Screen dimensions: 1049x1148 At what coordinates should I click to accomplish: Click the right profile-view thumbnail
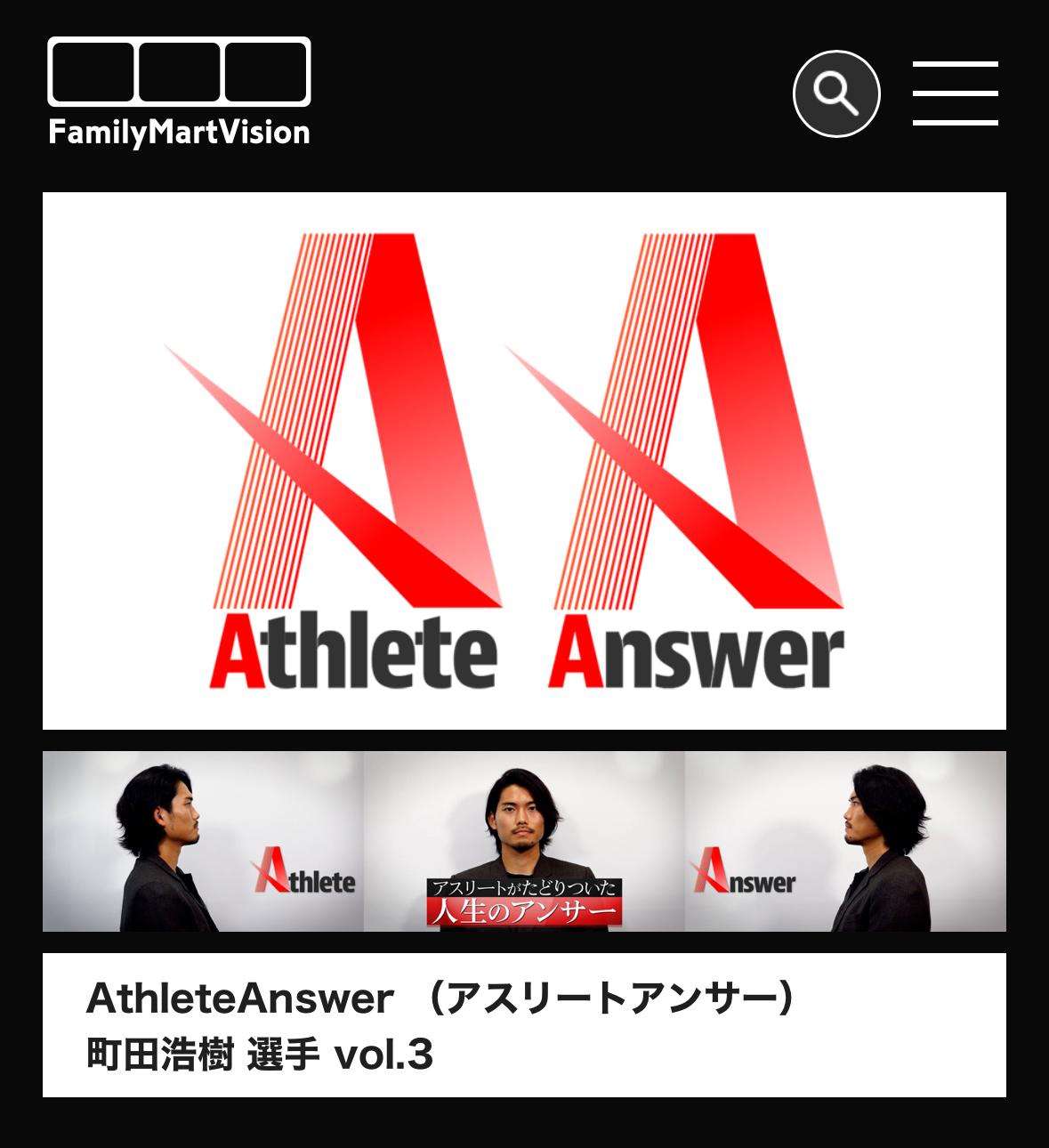pos(845,841)
